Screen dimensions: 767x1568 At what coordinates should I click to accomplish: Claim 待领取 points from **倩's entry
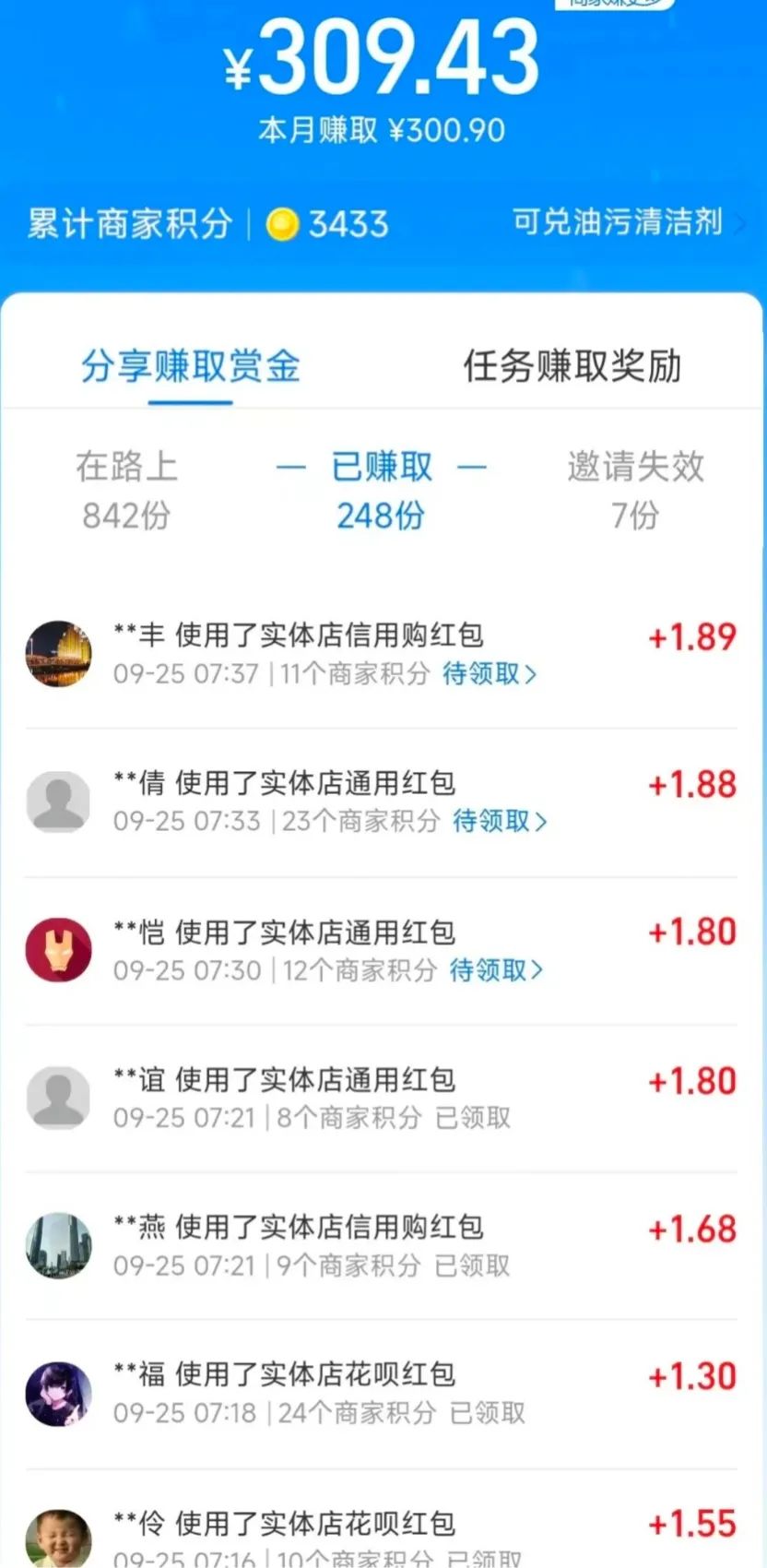[x=499, y=821]
